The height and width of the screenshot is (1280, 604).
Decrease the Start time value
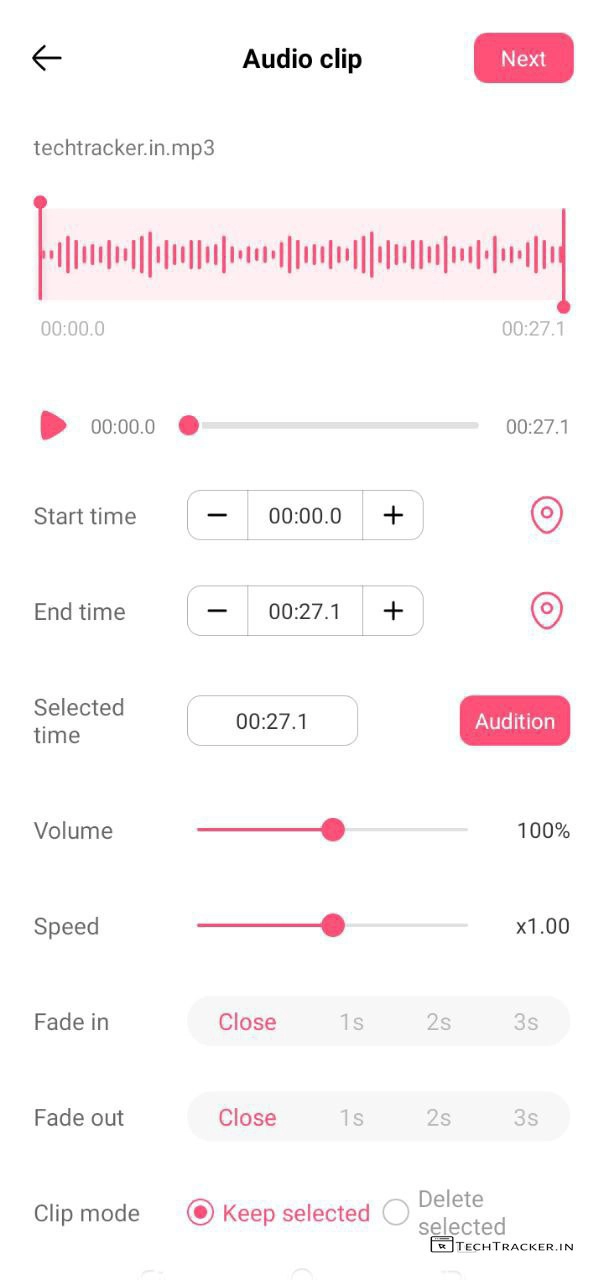tap(217, 516)
